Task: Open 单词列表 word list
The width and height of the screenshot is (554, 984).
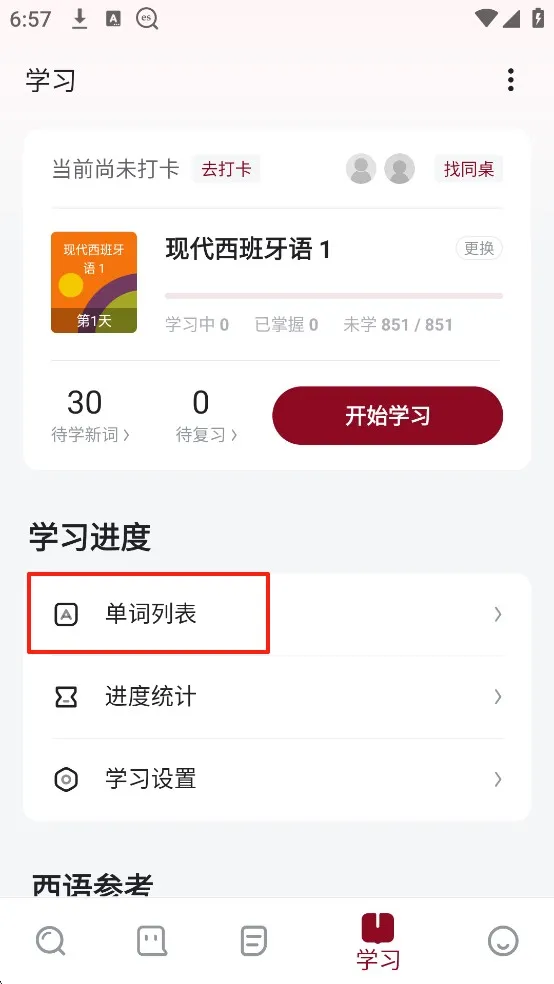Action: click(x=277, y=614)
